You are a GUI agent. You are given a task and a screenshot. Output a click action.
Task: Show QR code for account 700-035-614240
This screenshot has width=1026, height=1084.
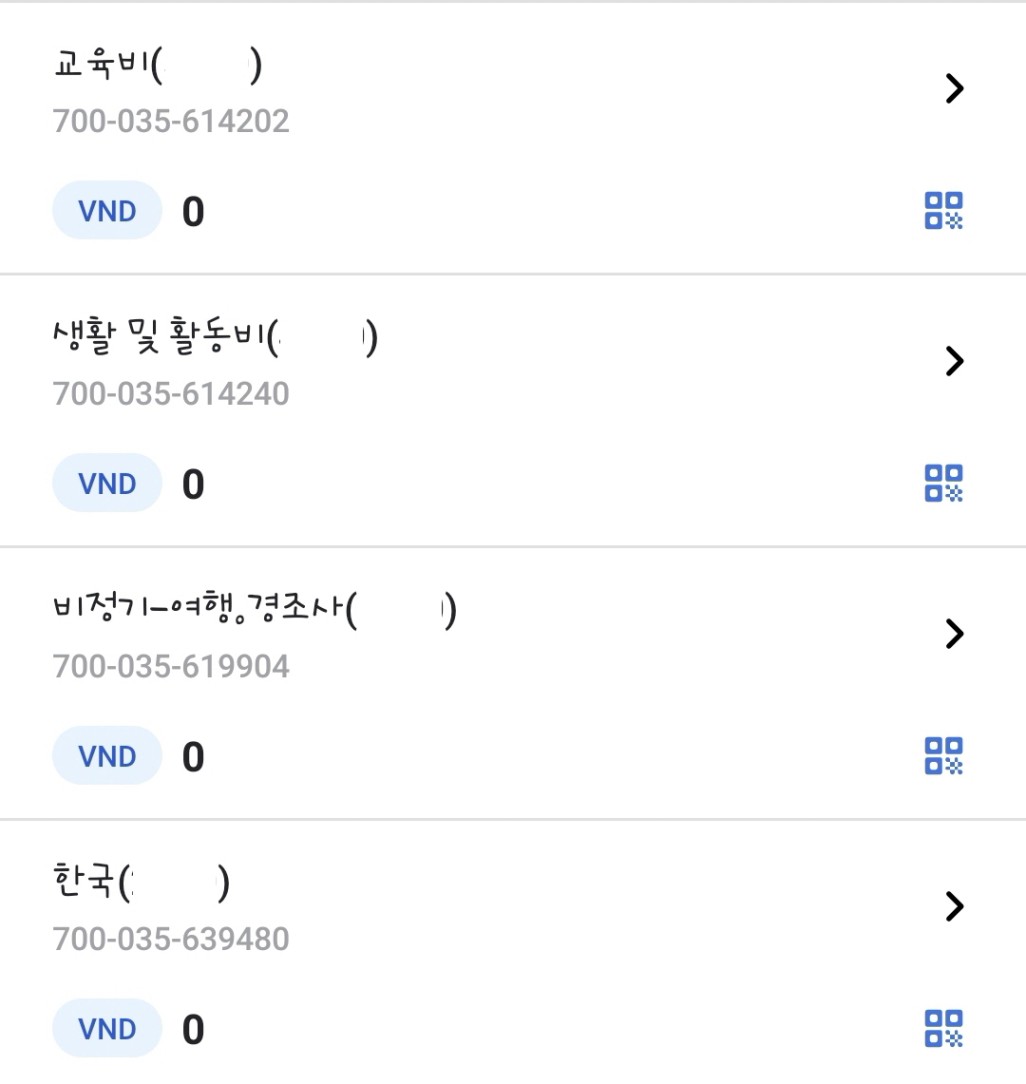pos(943,484)
